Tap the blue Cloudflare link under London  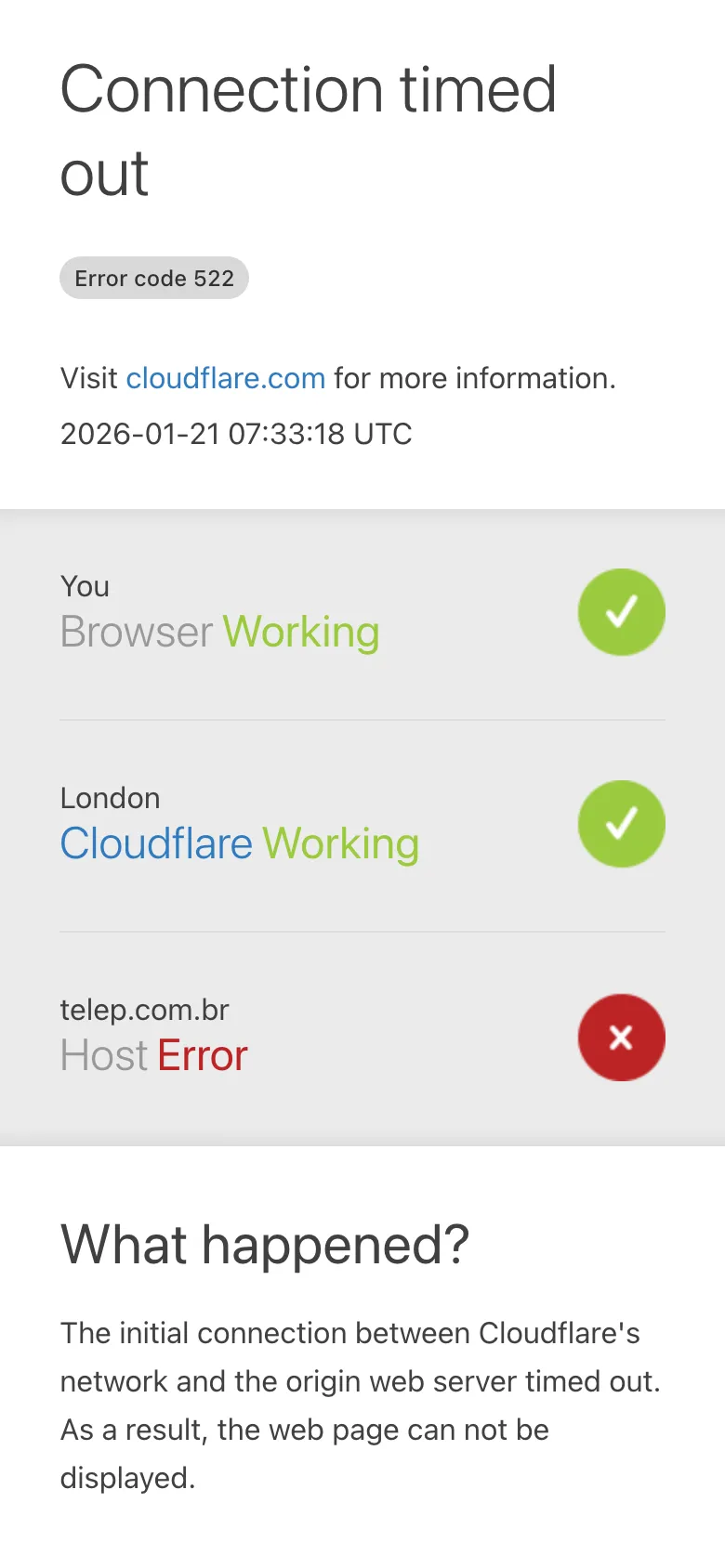(156, 843)
